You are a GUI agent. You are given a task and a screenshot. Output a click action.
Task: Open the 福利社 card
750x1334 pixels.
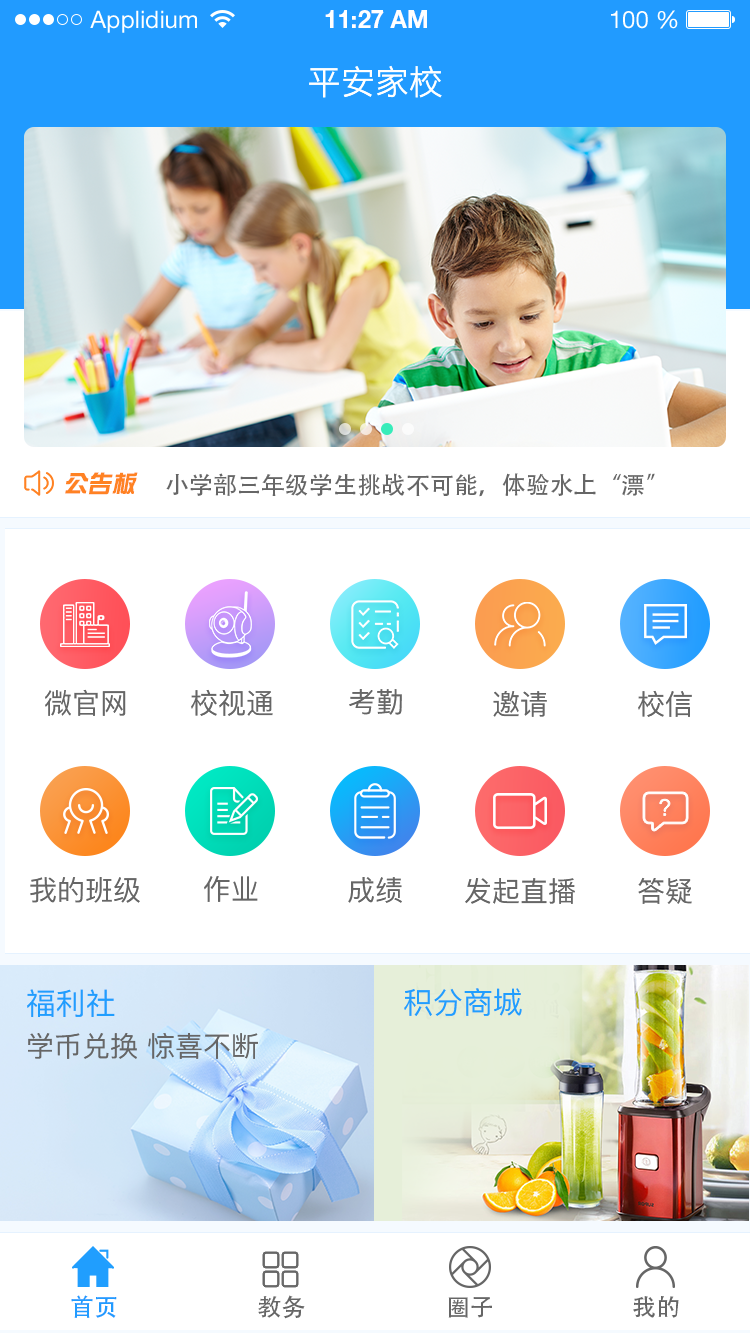pos(187,1093)
